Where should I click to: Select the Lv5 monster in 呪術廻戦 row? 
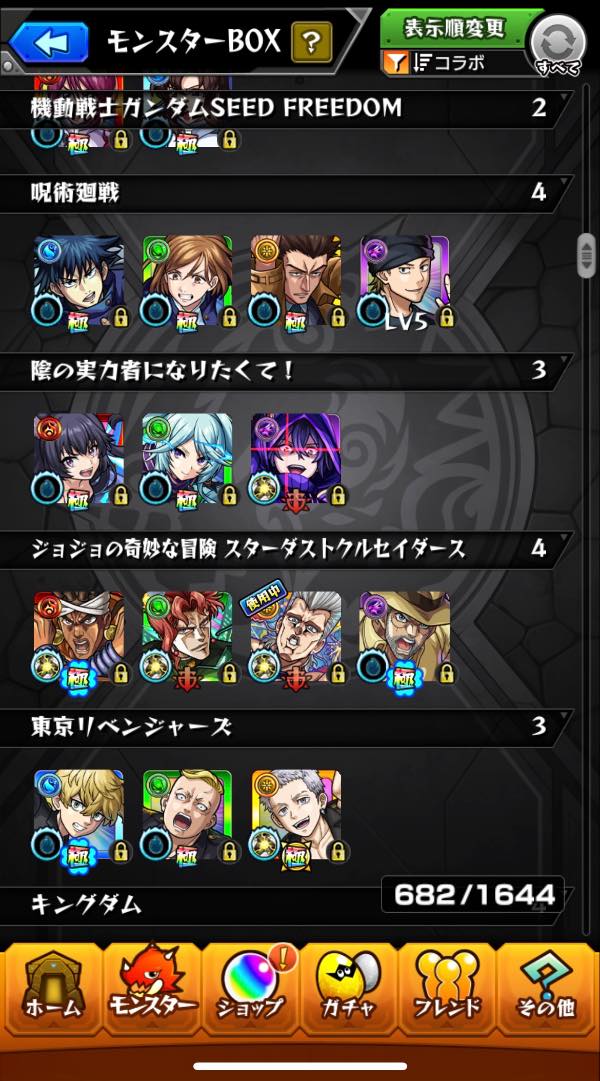404,282
